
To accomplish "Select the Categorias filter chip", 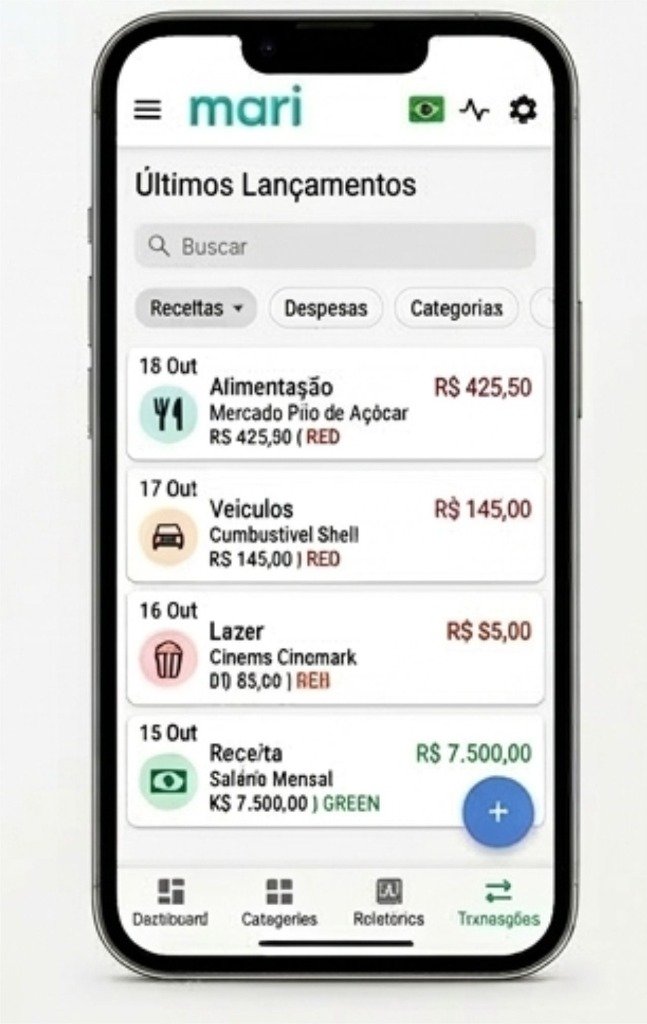I will (x=456, y=309).
